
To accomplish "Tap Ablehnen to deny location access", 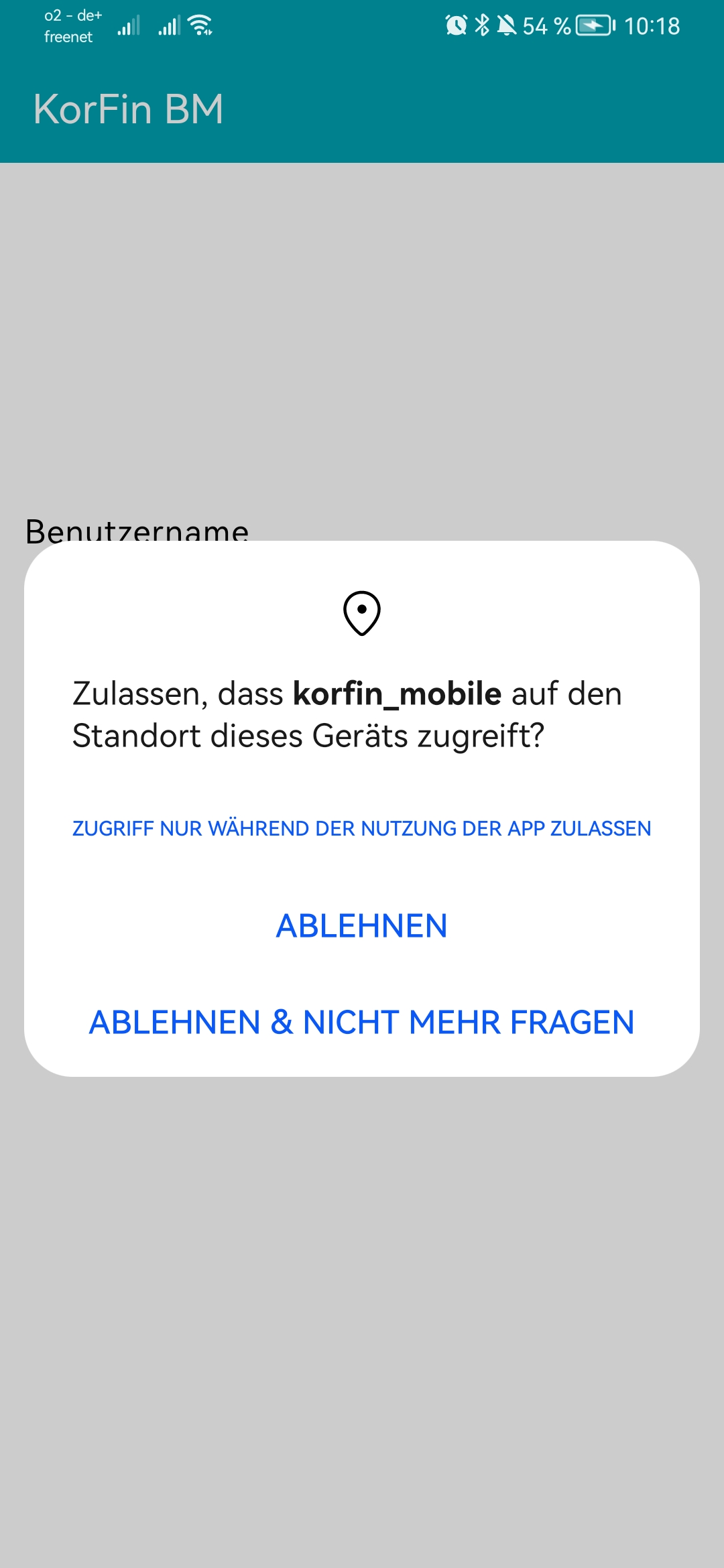I will [x=362, y=926].
